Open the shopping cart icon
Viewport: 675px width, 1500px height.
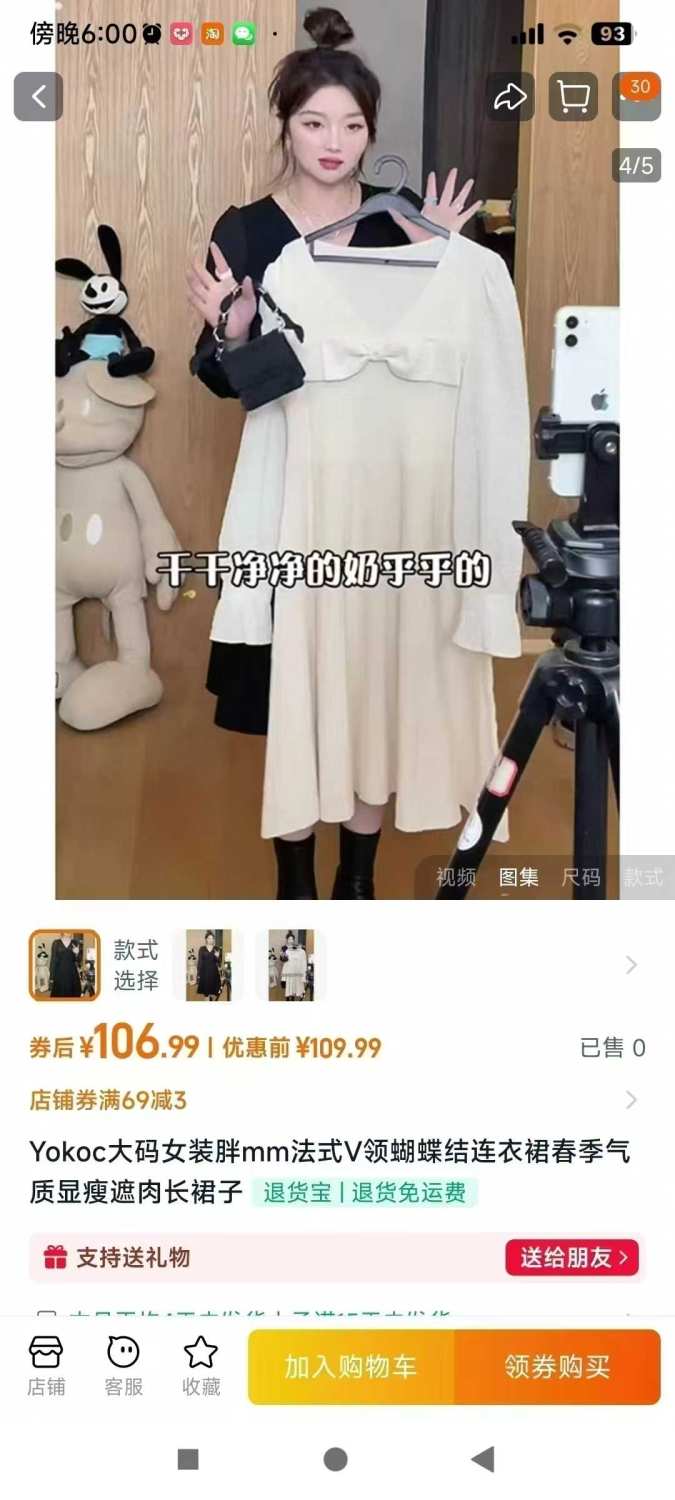pyautogui.click(x=573, y=97)
